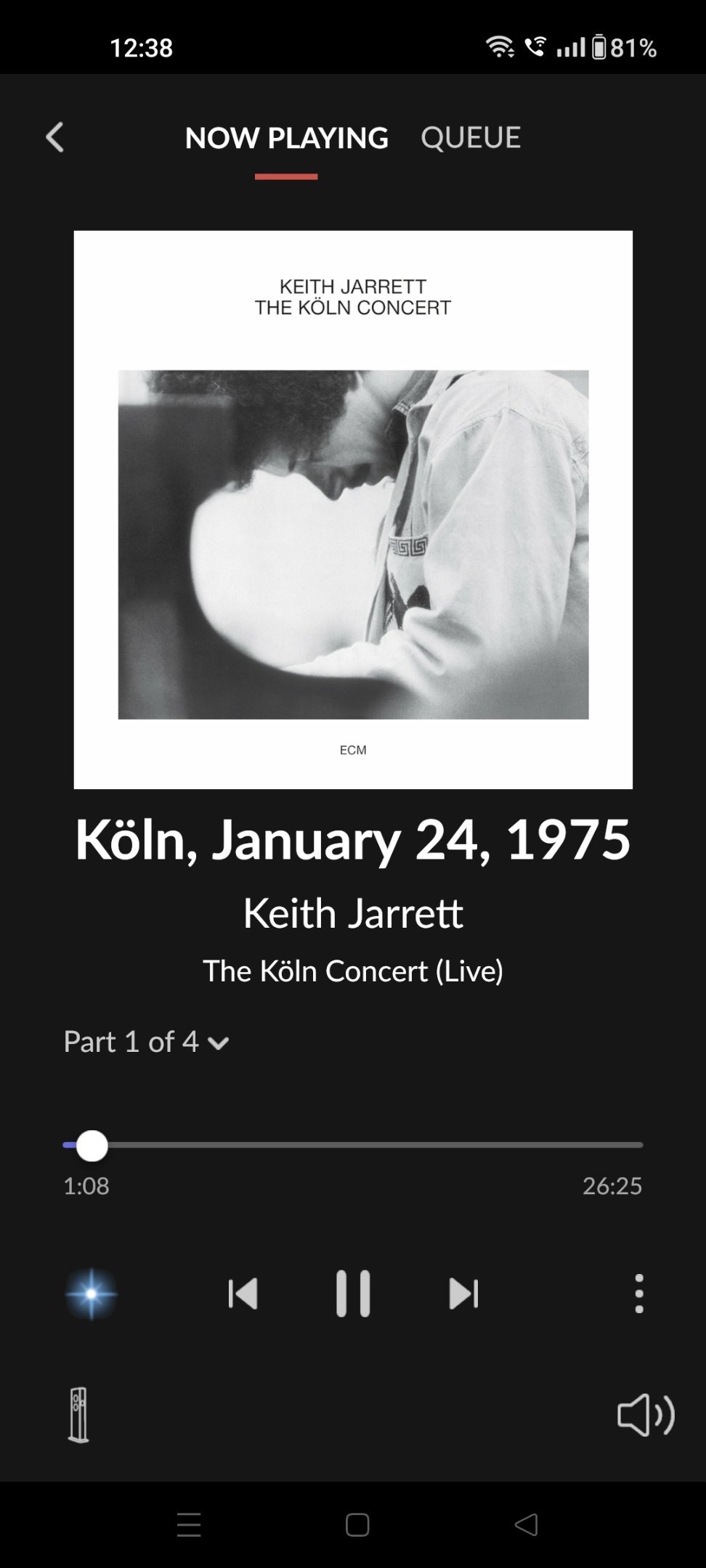Viewport: 706px width, 1568px height.
Task: Expand the Part 1 of 4 dropdown
Action: (x=146, y=1042)
